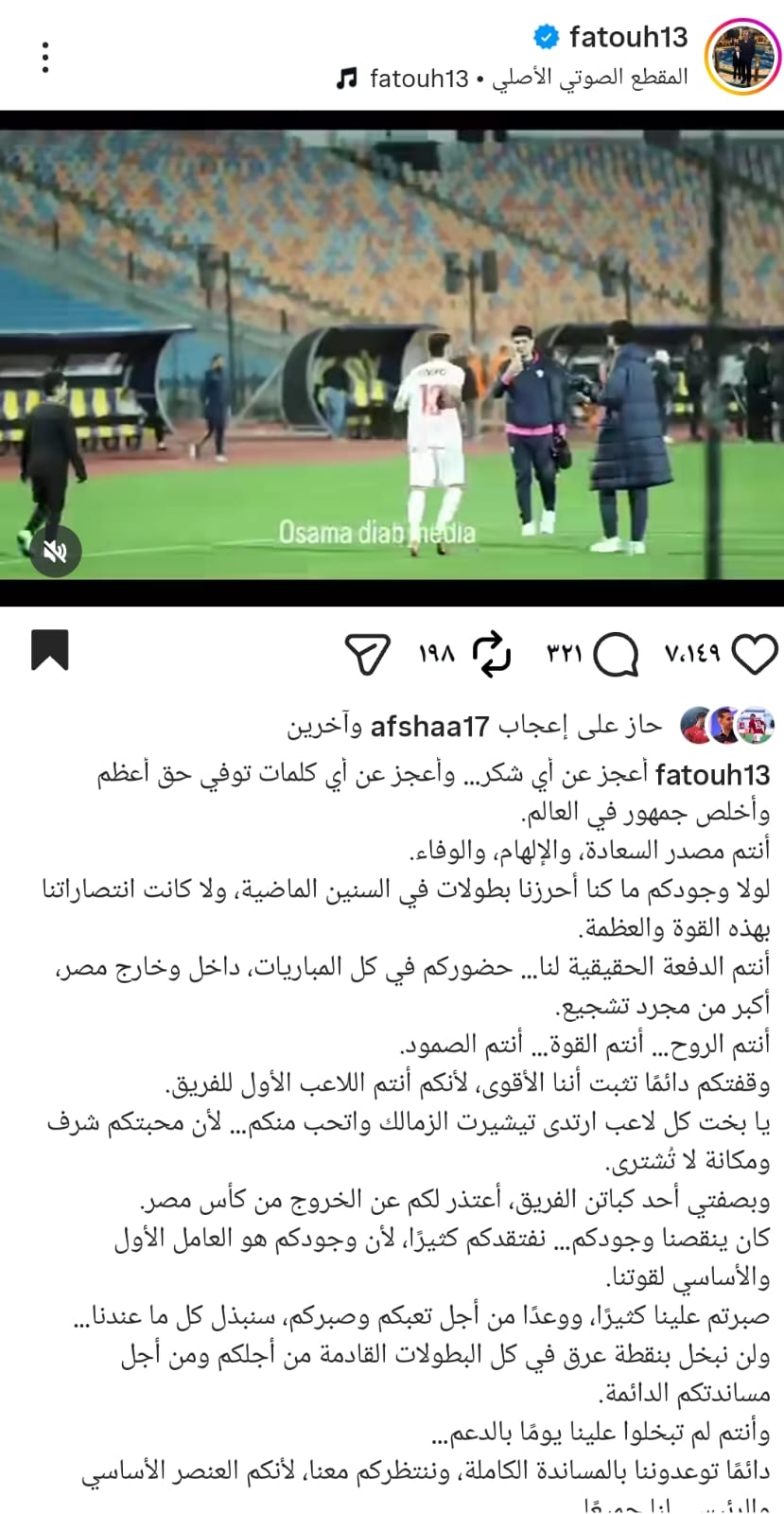Unmute the video with the speaker toggle
Viewport: 784px width, 1514px height.
pyautogui.click(x=55, y=551)
